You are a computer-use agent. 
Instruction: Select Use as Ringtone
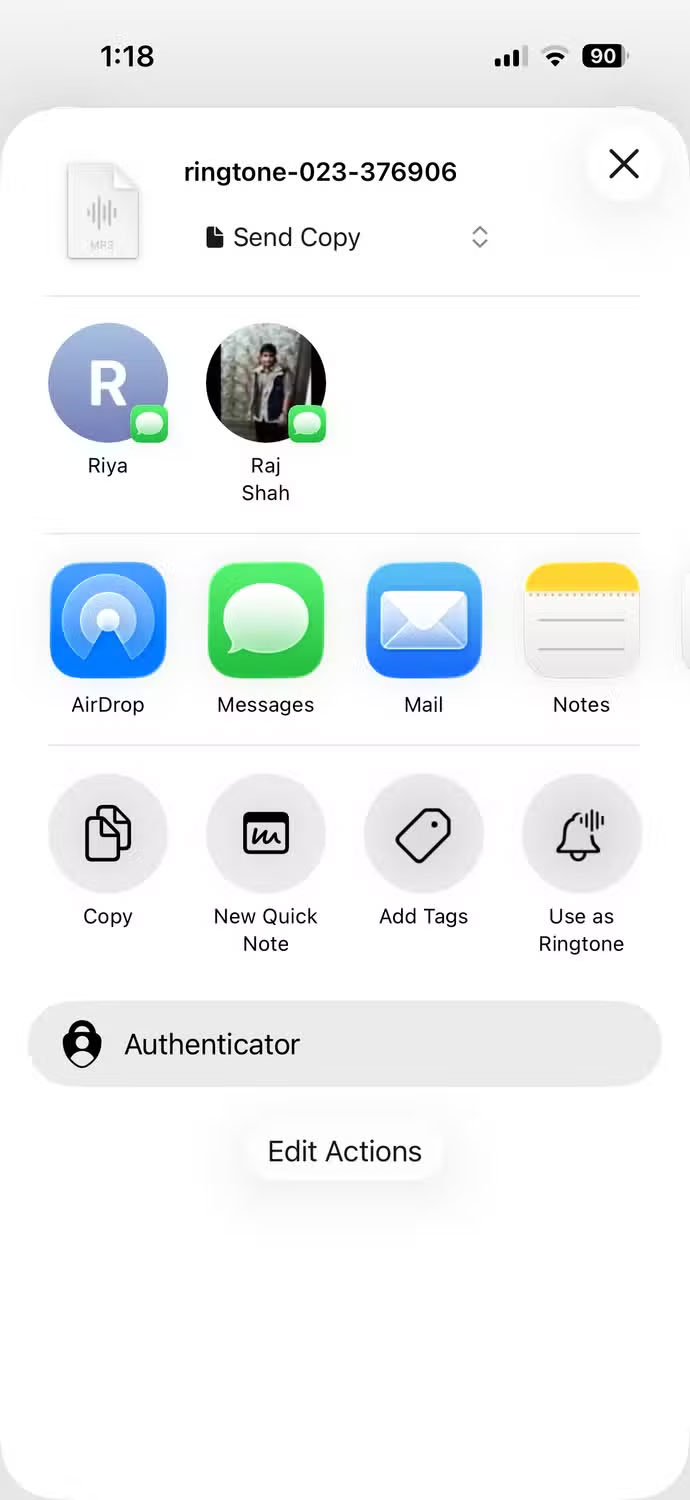pos(581,834)
